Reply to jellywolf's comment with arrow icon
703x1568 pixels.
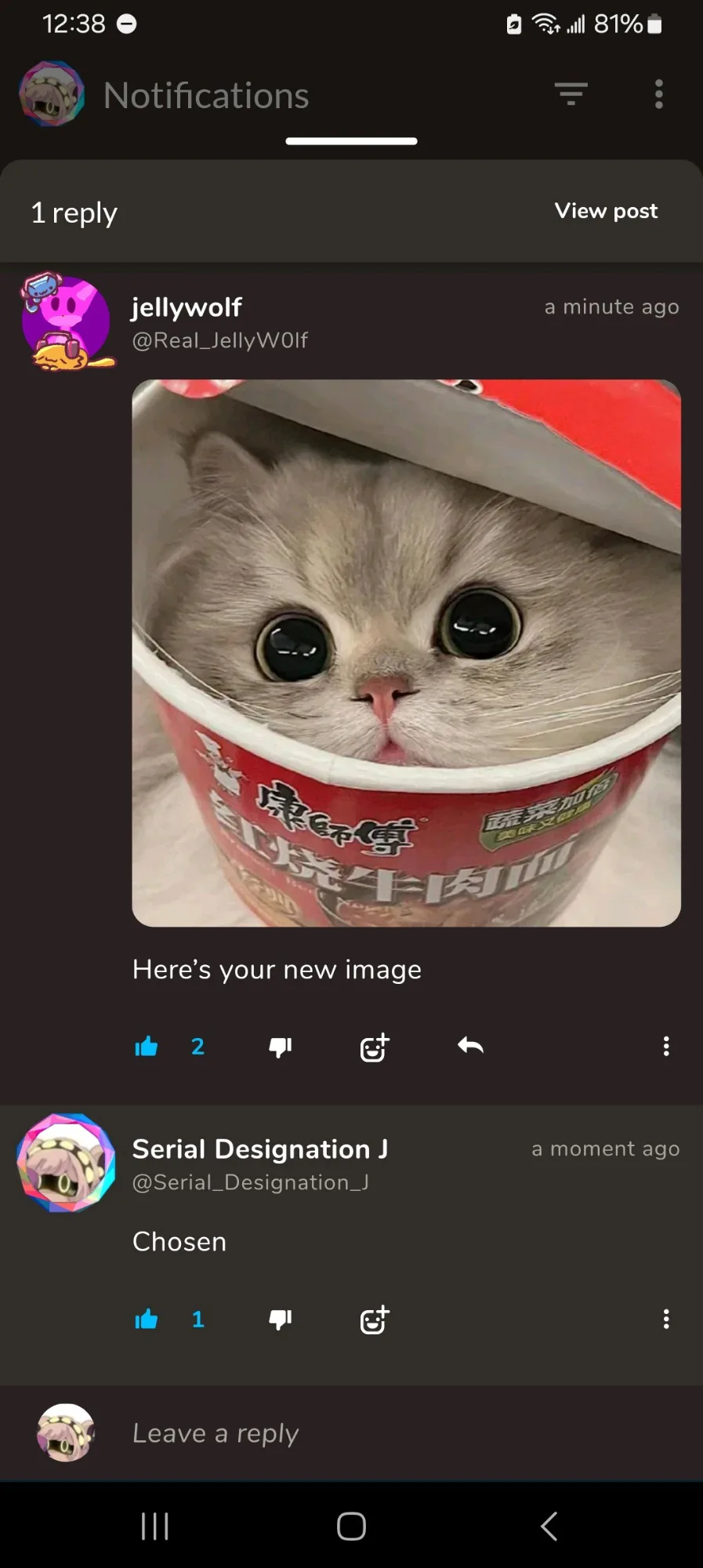click(x=470, y=1046)
